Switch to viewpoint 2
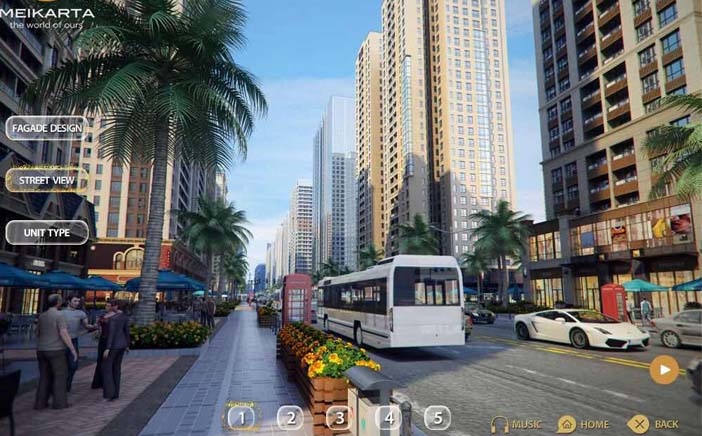This screenshot has width=702, height=436. pos(290,418)
